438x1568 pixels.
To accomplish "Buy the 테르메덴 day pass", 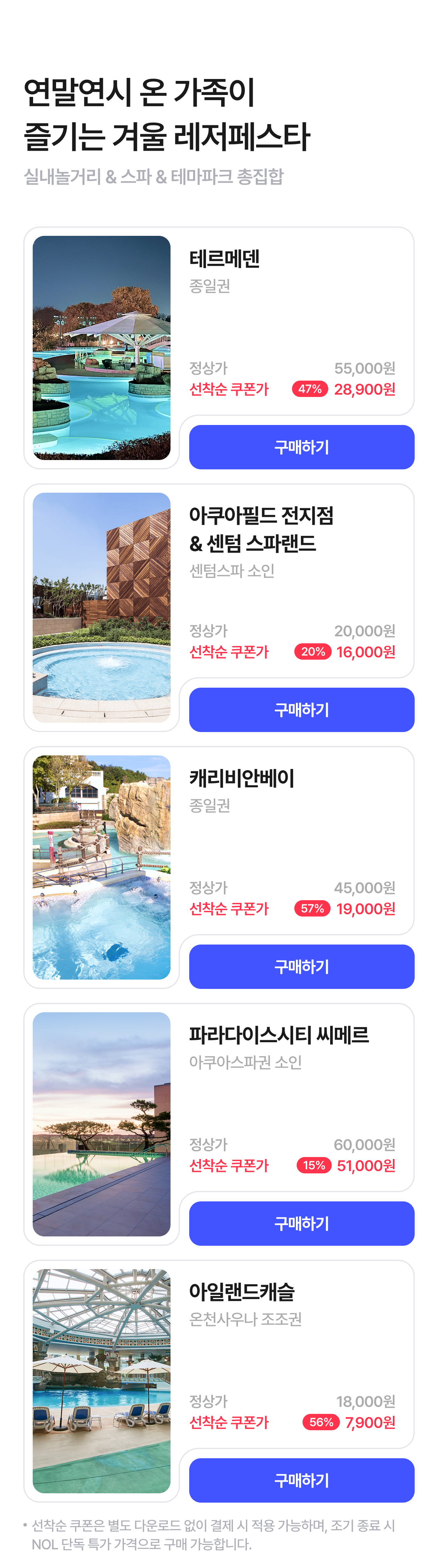I will pyautogui.click(x=302, y=447).
